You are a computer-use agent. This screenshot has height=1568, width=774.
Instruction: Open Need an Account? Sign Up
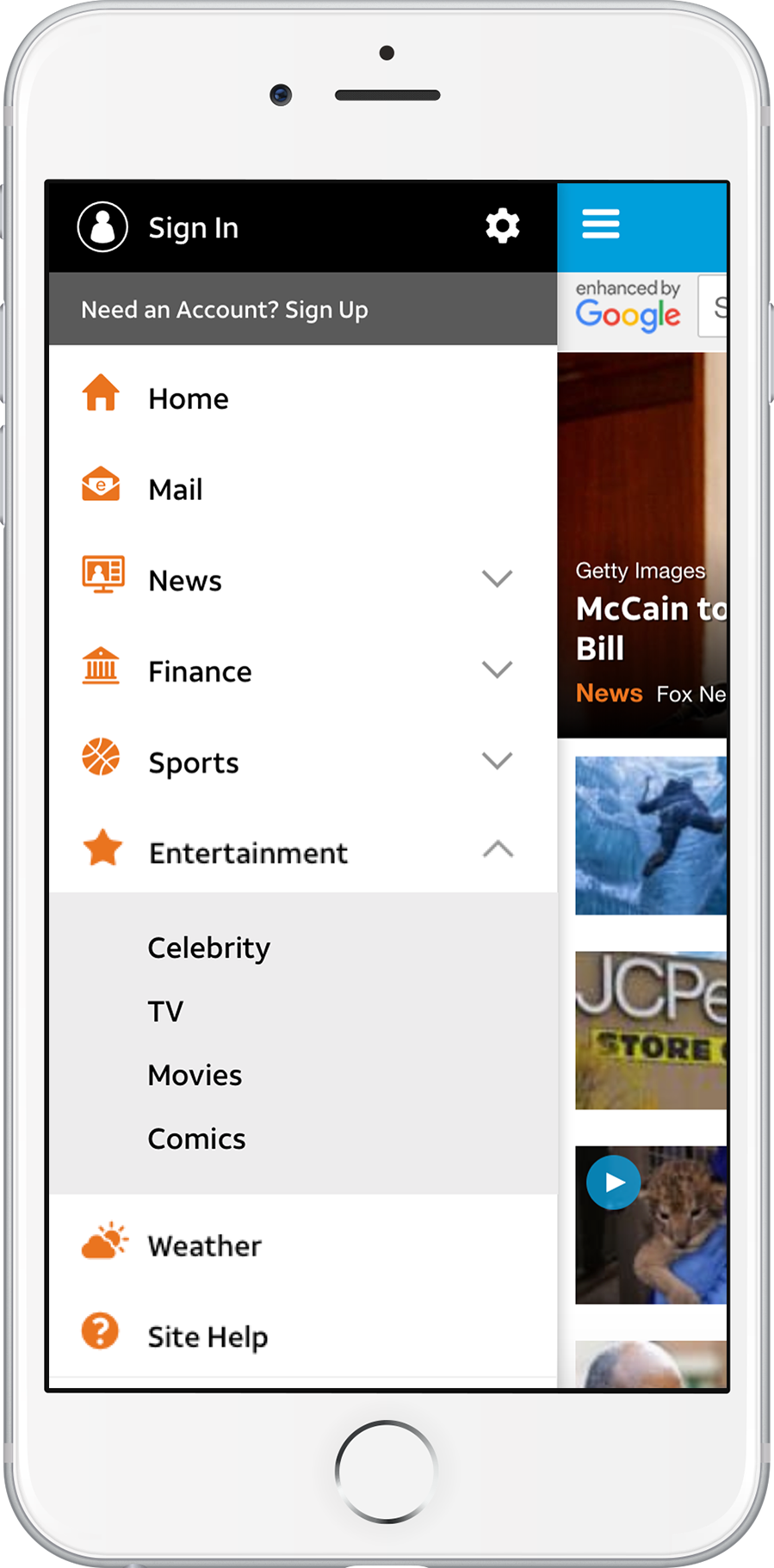[x=224, y=310]
